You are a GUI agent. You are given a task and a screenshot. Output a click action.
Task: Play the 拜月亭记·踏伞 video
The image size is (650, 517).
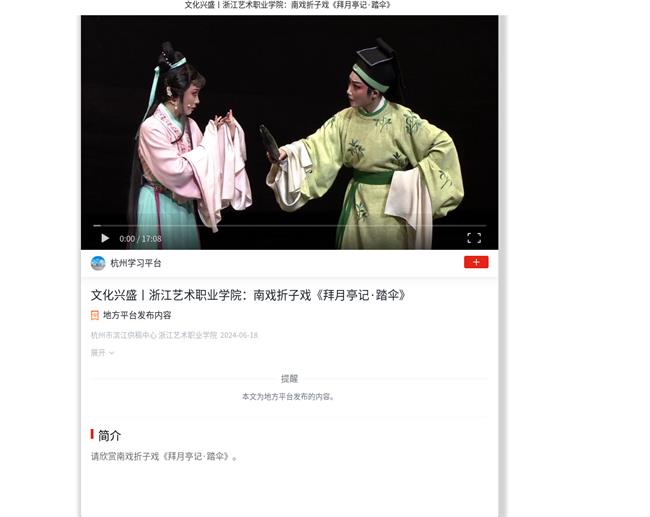pyautogui.click(x=104, y=238)
